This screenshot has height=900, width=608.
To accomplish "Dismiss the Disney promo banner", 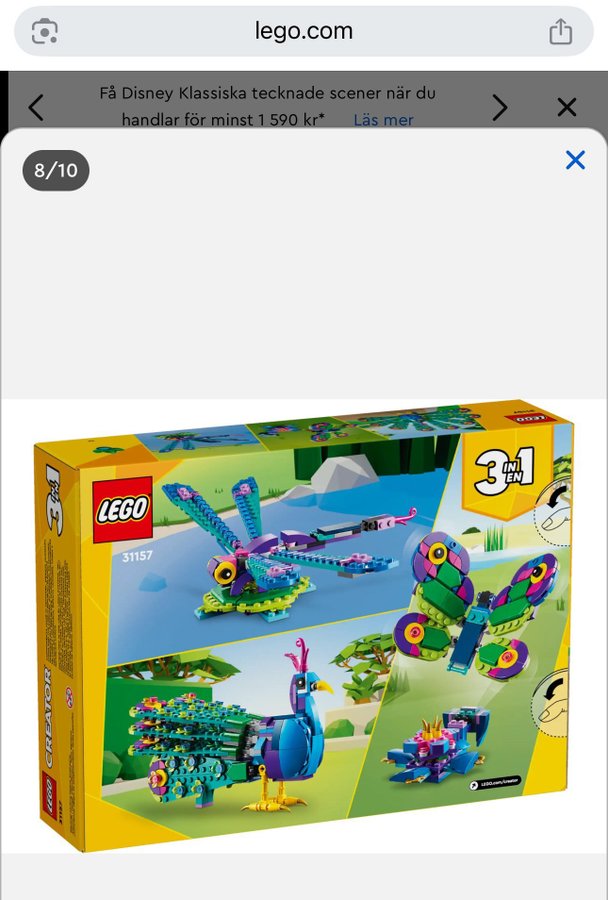I will 567,108.
